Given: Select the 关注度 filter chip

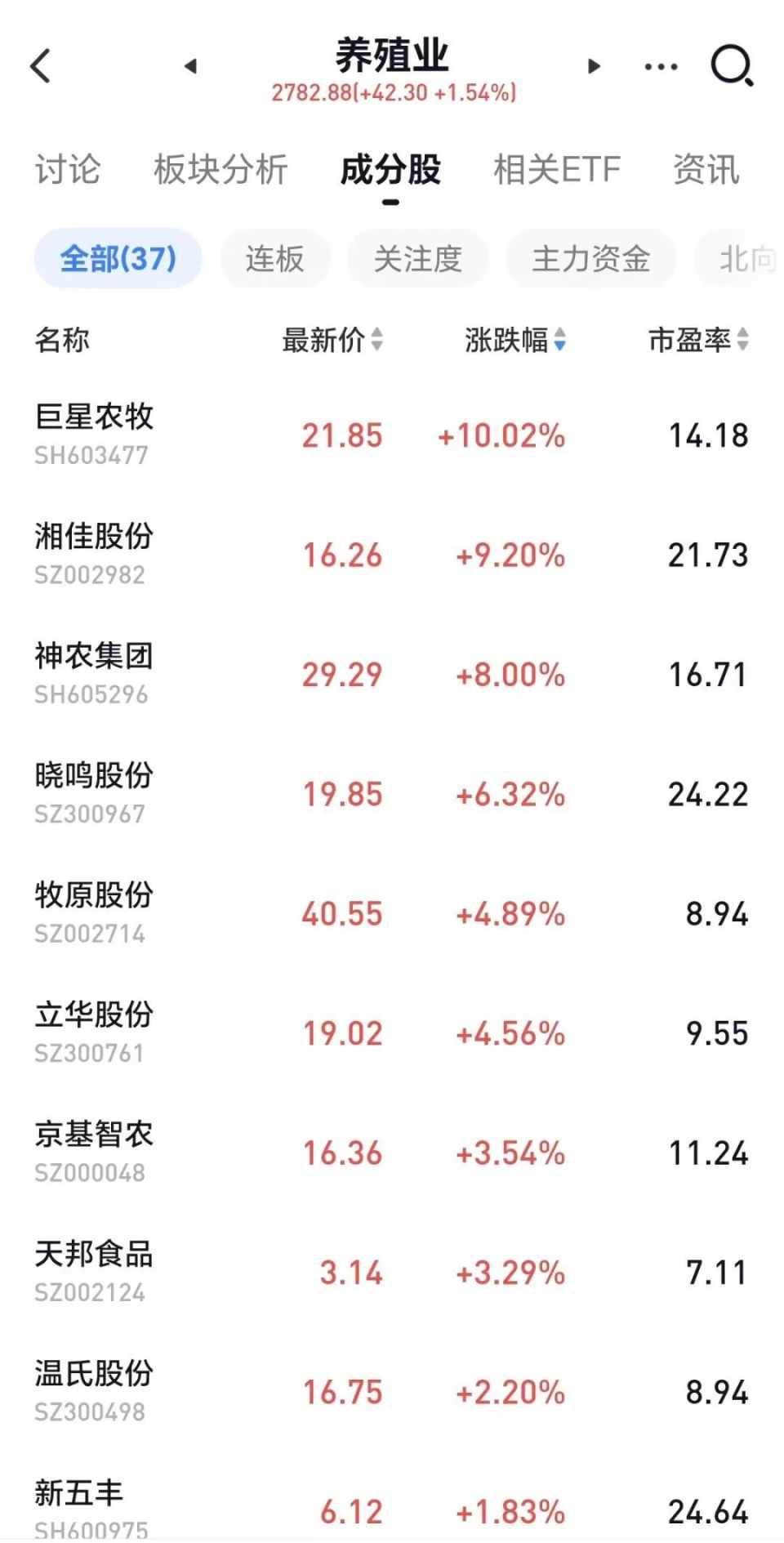Looking at the screenshot, I should coord(418,259).
